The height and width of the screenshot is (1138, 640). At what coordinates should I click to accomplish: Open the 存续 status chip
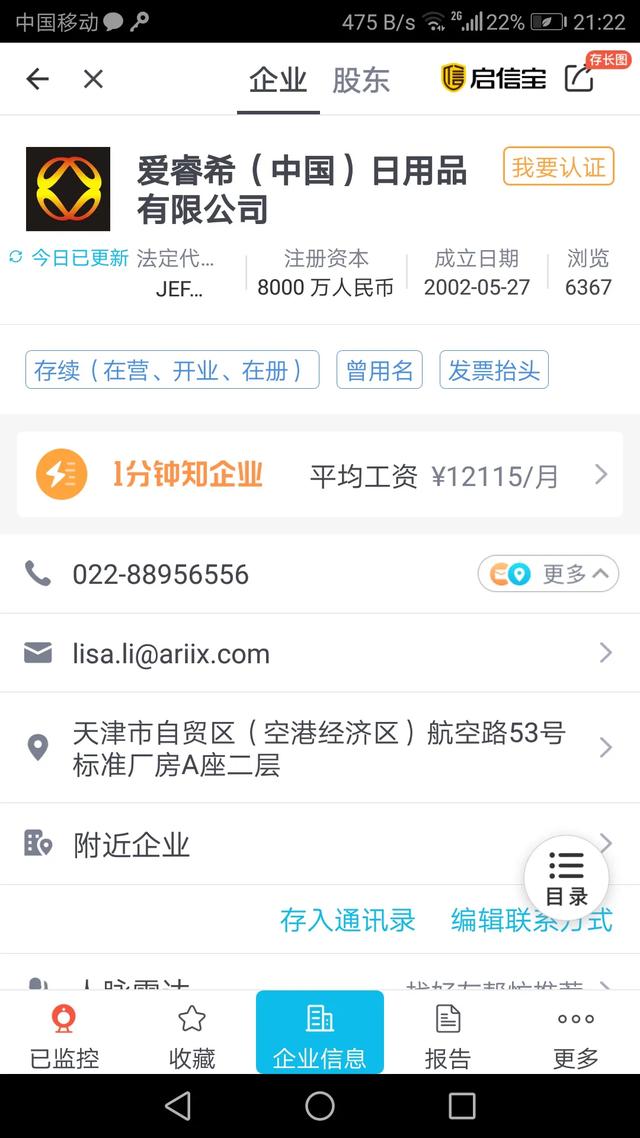(x=172, y=370)
